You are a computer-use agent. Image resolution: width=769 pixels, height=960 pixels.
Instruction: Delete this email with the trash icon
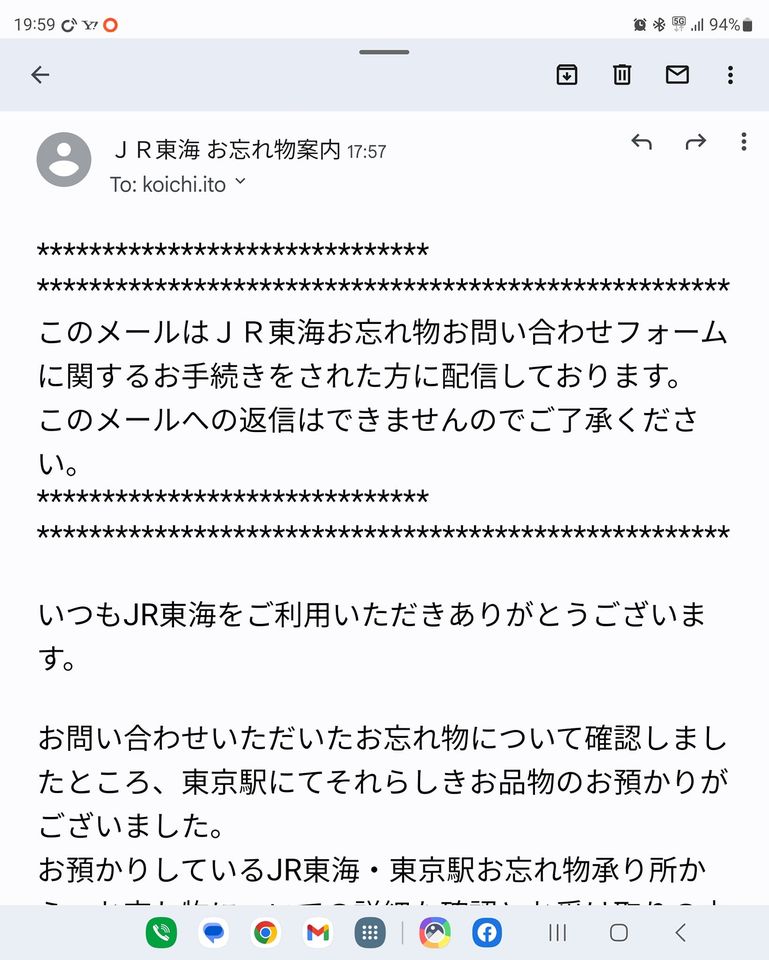pos(622,75)
